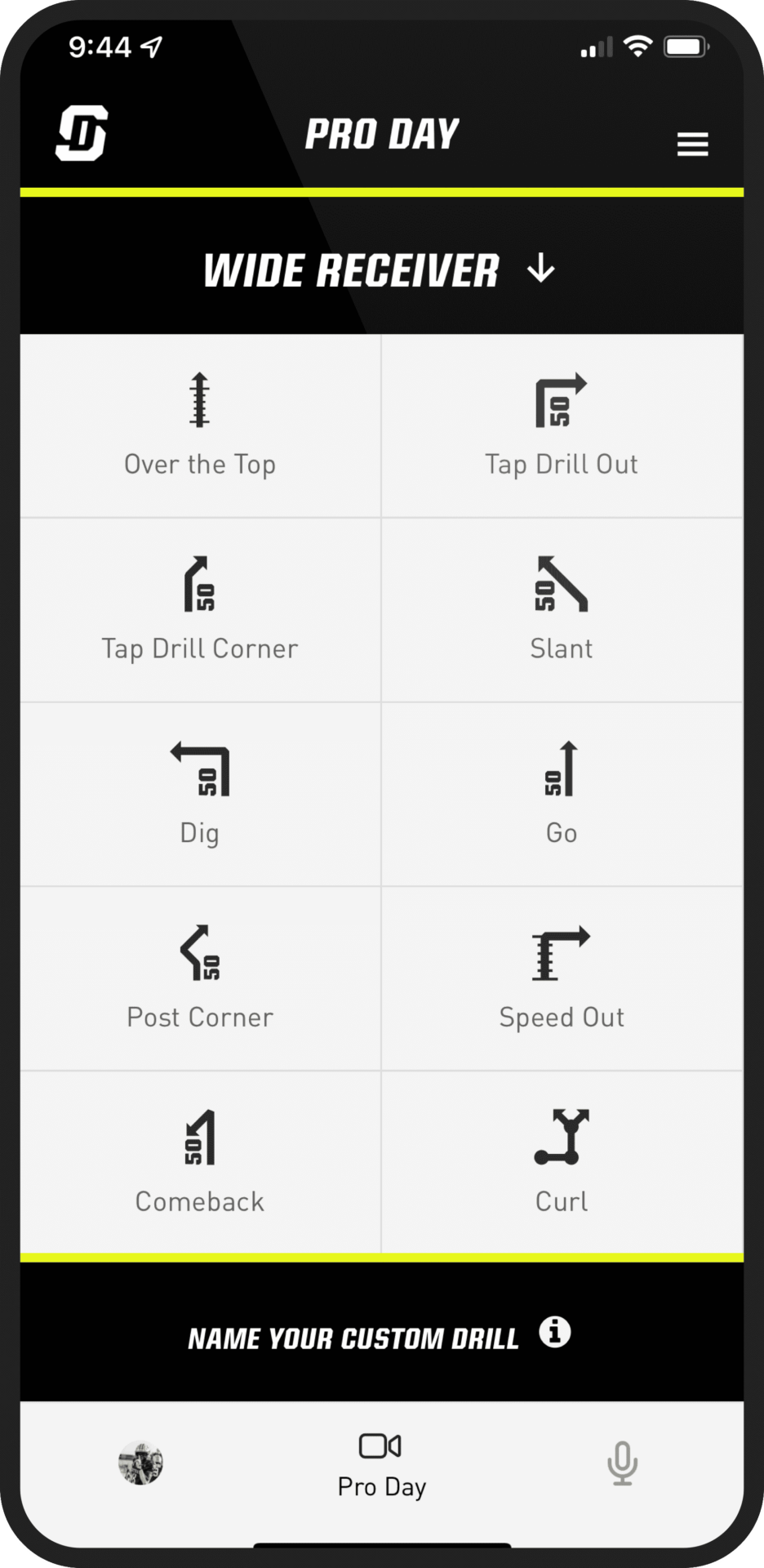Switch to the Pro Day tab
This screenshot has height=1568, width=764.
point(381,1465)
